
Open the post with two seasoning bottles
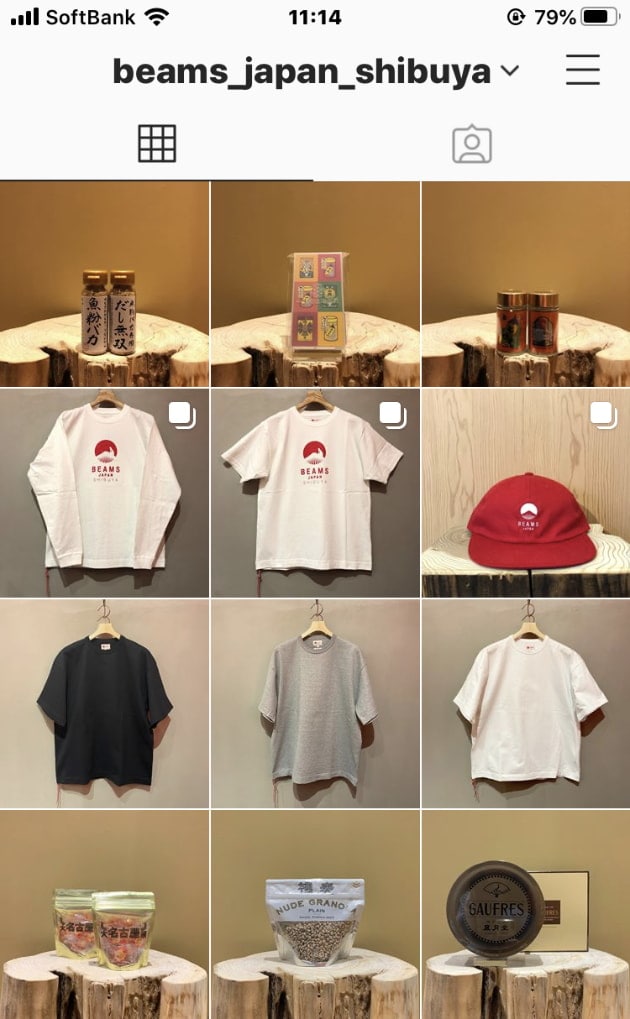(x=104, y=285)
